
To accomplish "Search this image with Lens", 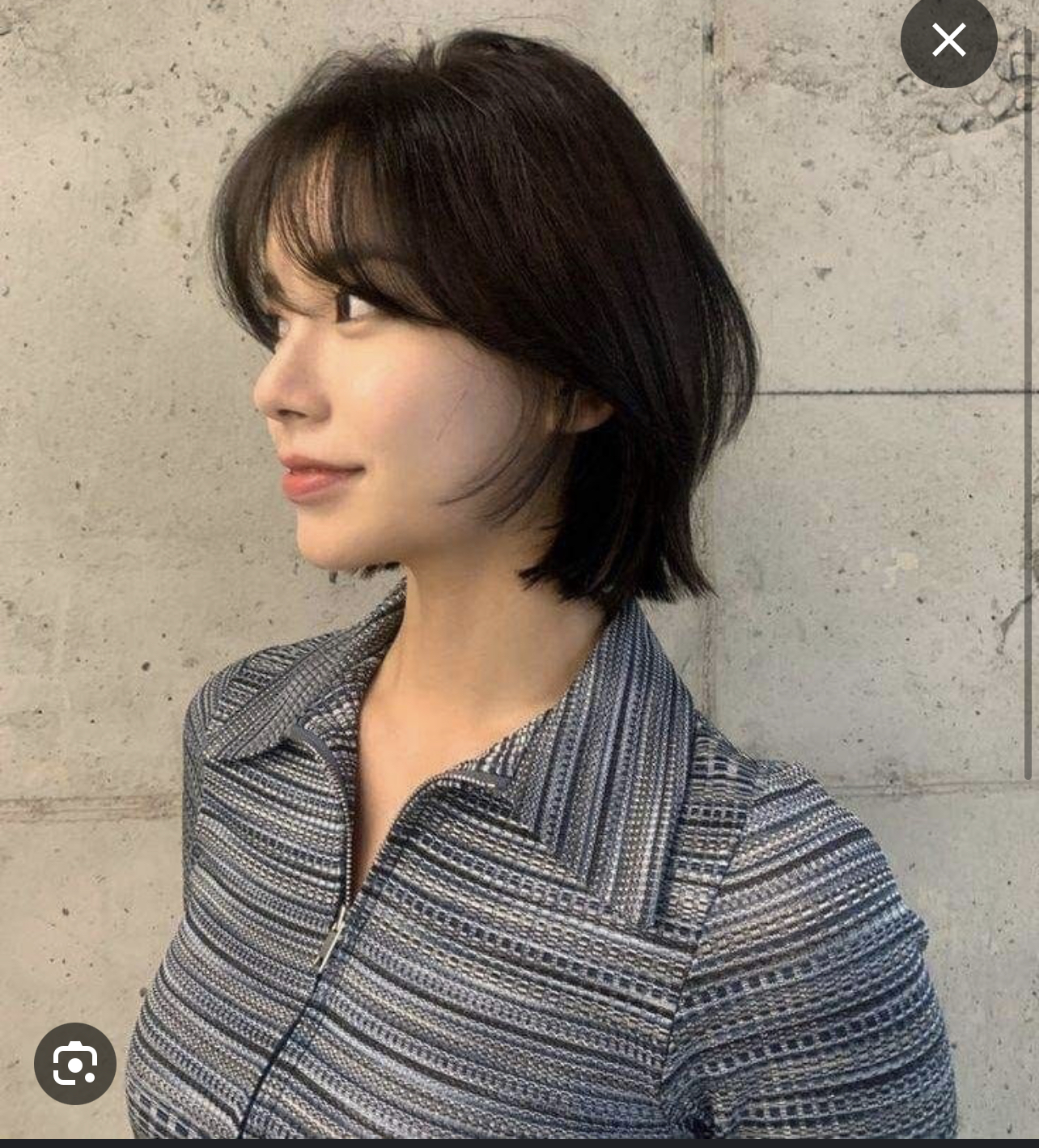I will click(75, 1063).
